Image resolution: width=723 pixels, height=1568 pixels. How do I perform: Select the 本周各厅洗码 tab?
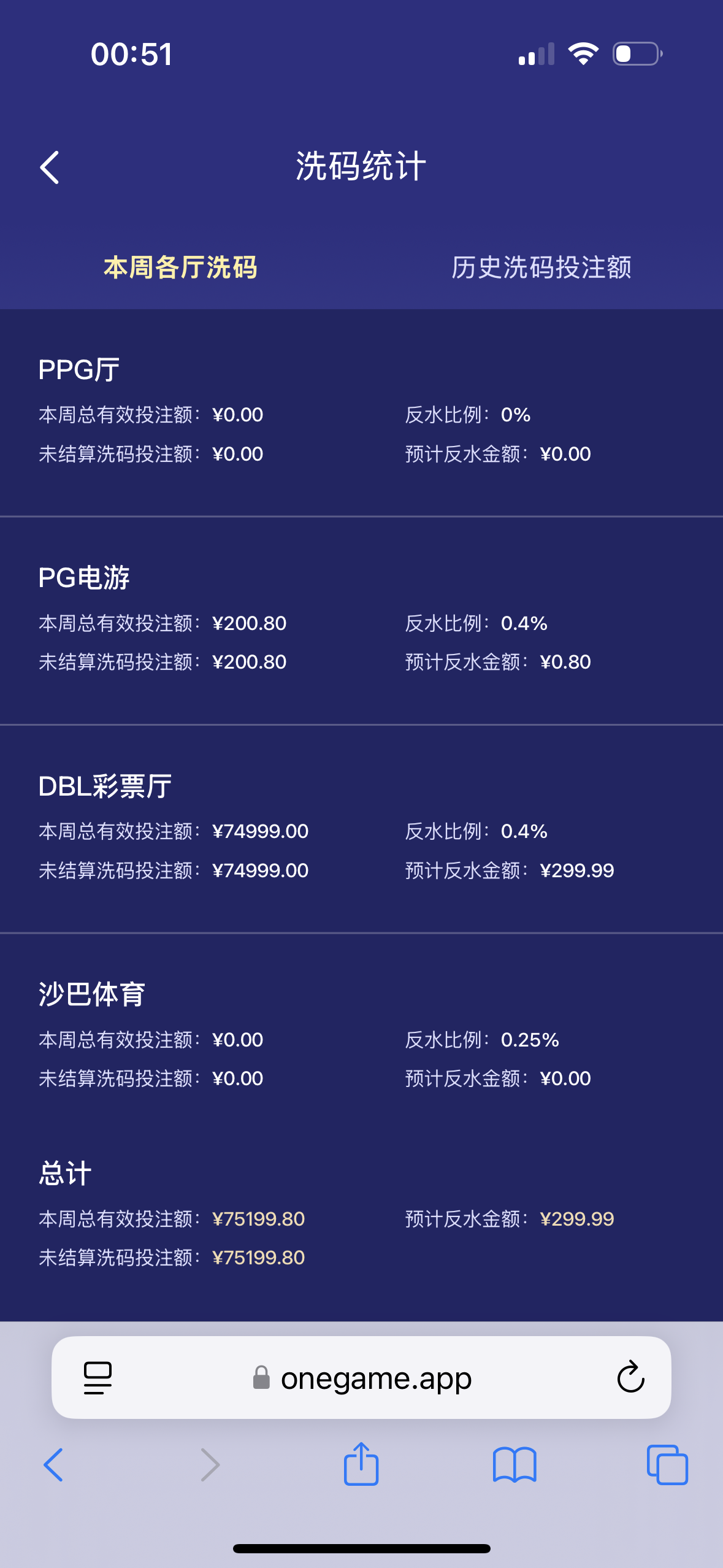(180, 267)
